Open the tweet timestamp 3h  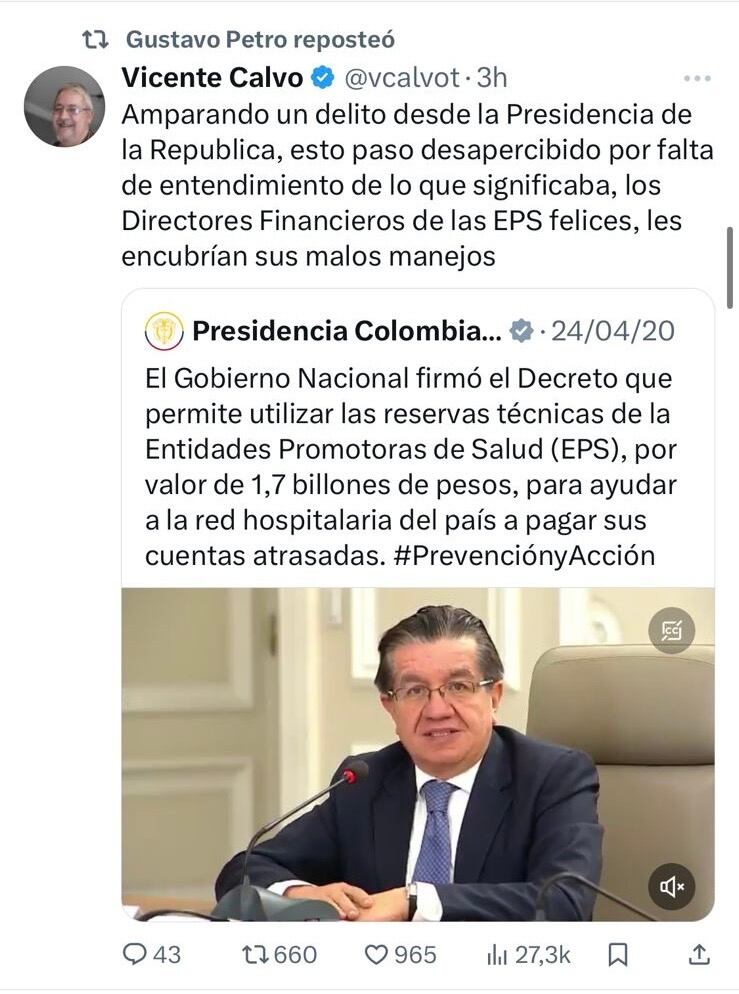tap(490, 77)
